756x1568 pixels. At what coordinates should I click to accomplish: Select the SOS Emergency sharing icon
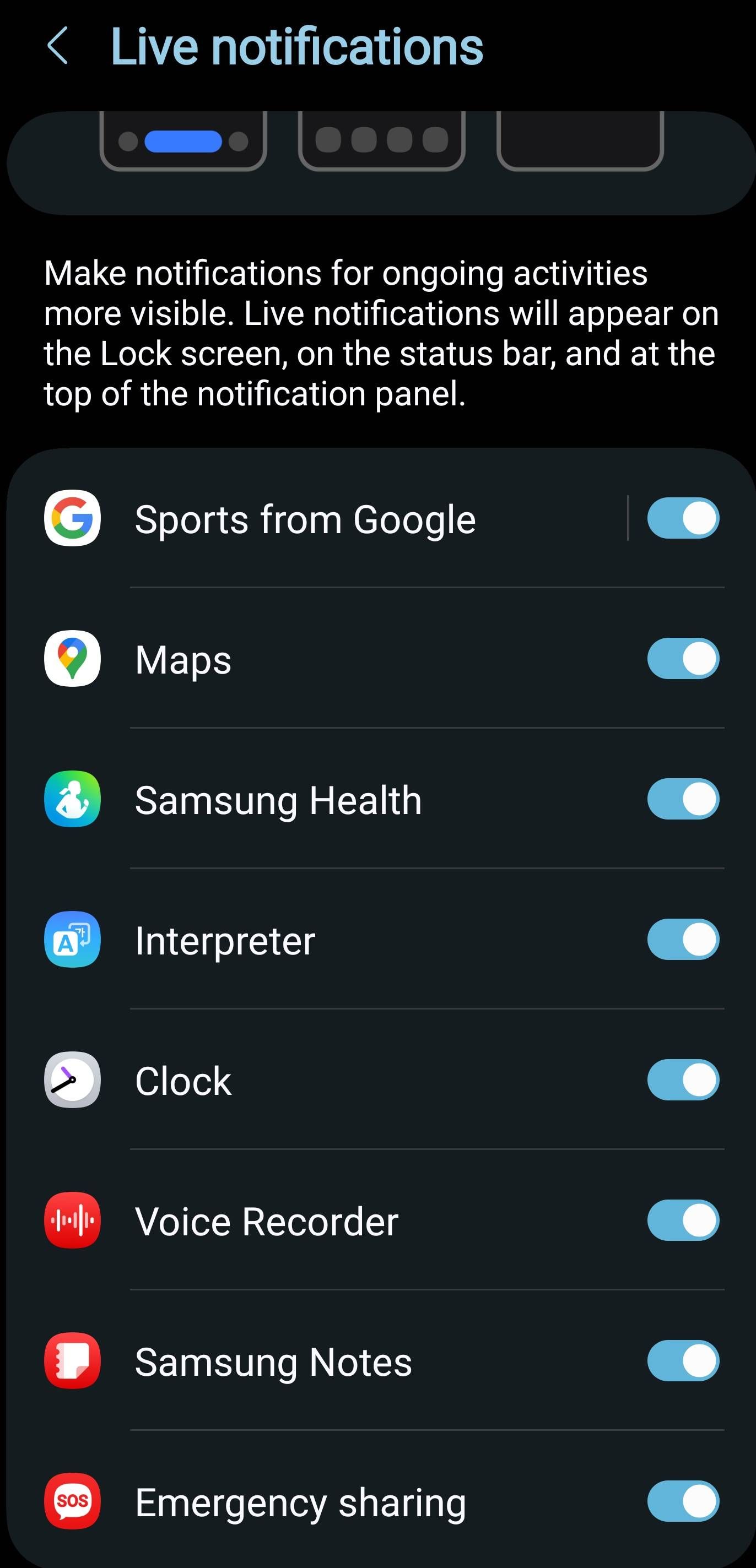[71, 1501]
